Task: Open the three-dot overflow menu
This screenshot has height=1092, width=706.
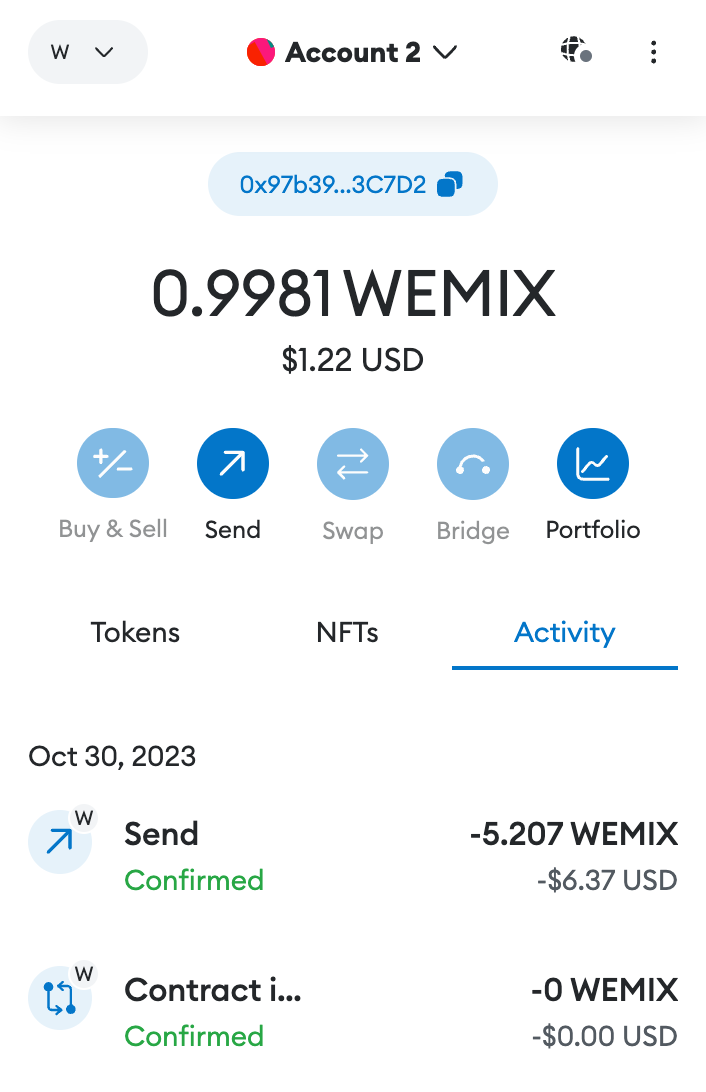Action: tap(653, 52)
